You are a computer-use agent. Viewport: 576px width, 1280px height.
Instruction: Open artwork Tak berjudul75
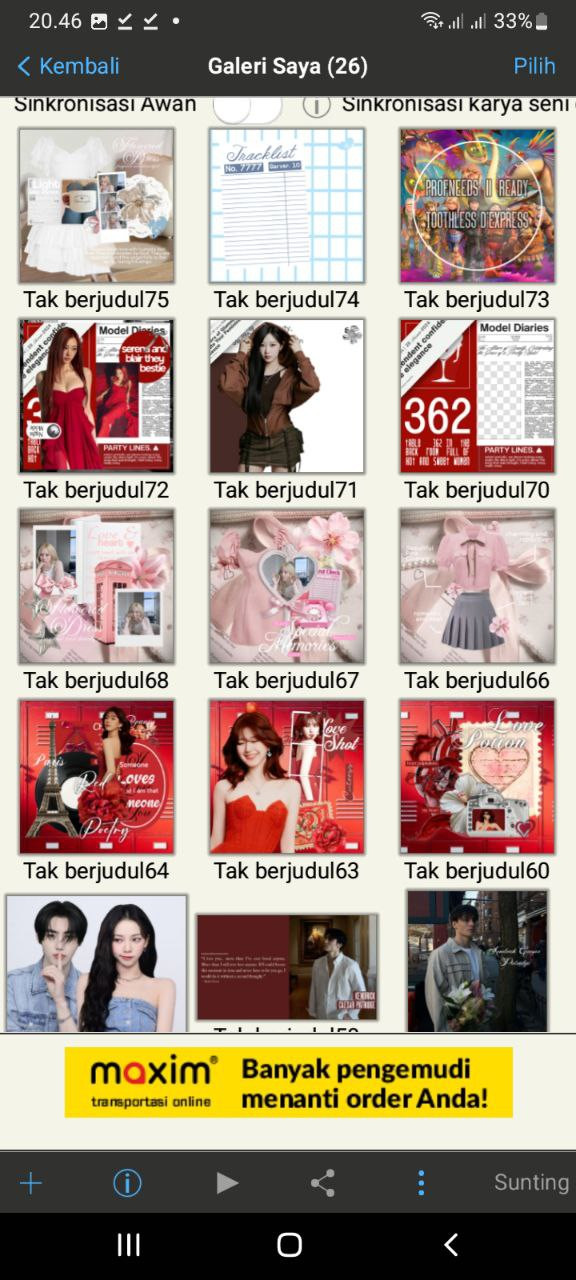click(x=96, y=206)
